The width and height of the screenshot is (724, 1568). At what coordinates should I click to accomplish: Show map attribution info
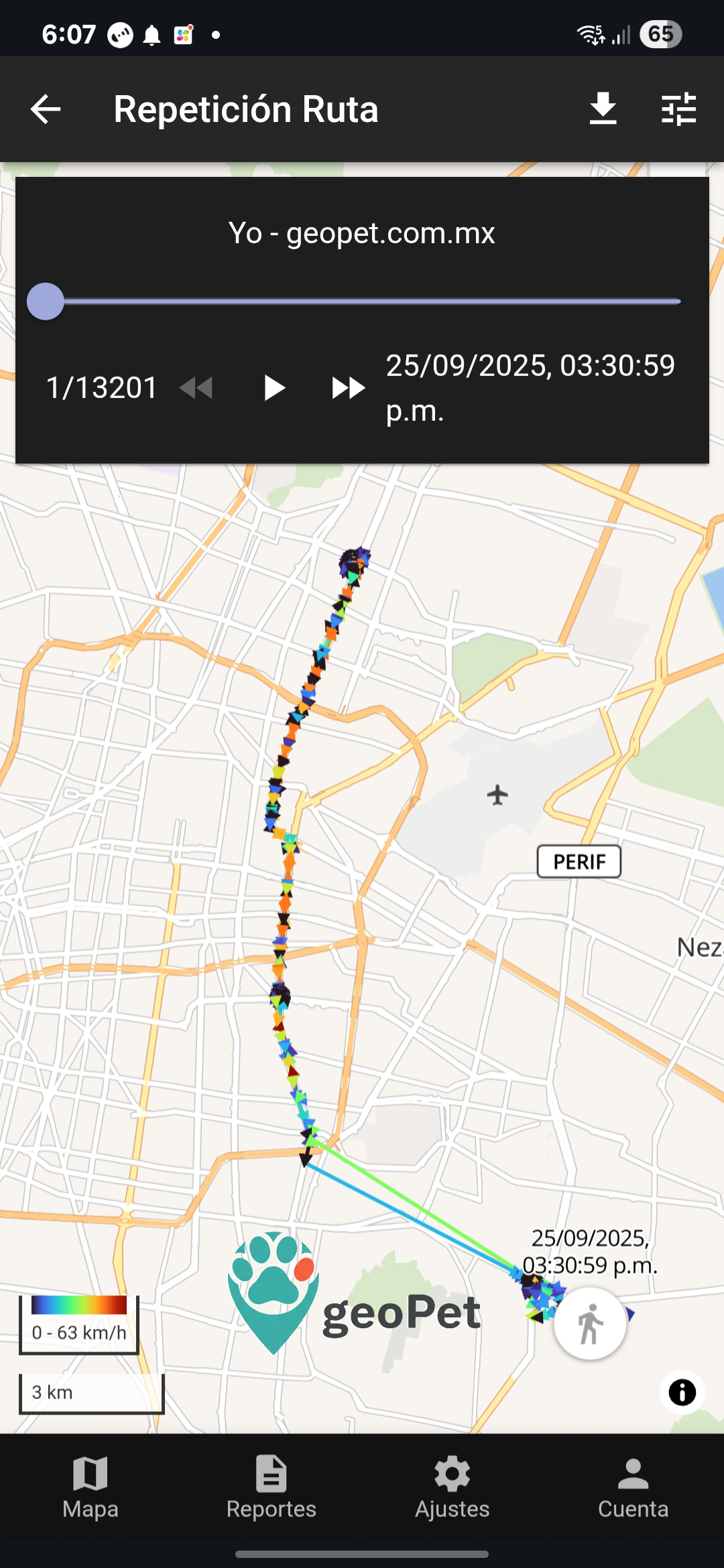tap(682, 1392)
